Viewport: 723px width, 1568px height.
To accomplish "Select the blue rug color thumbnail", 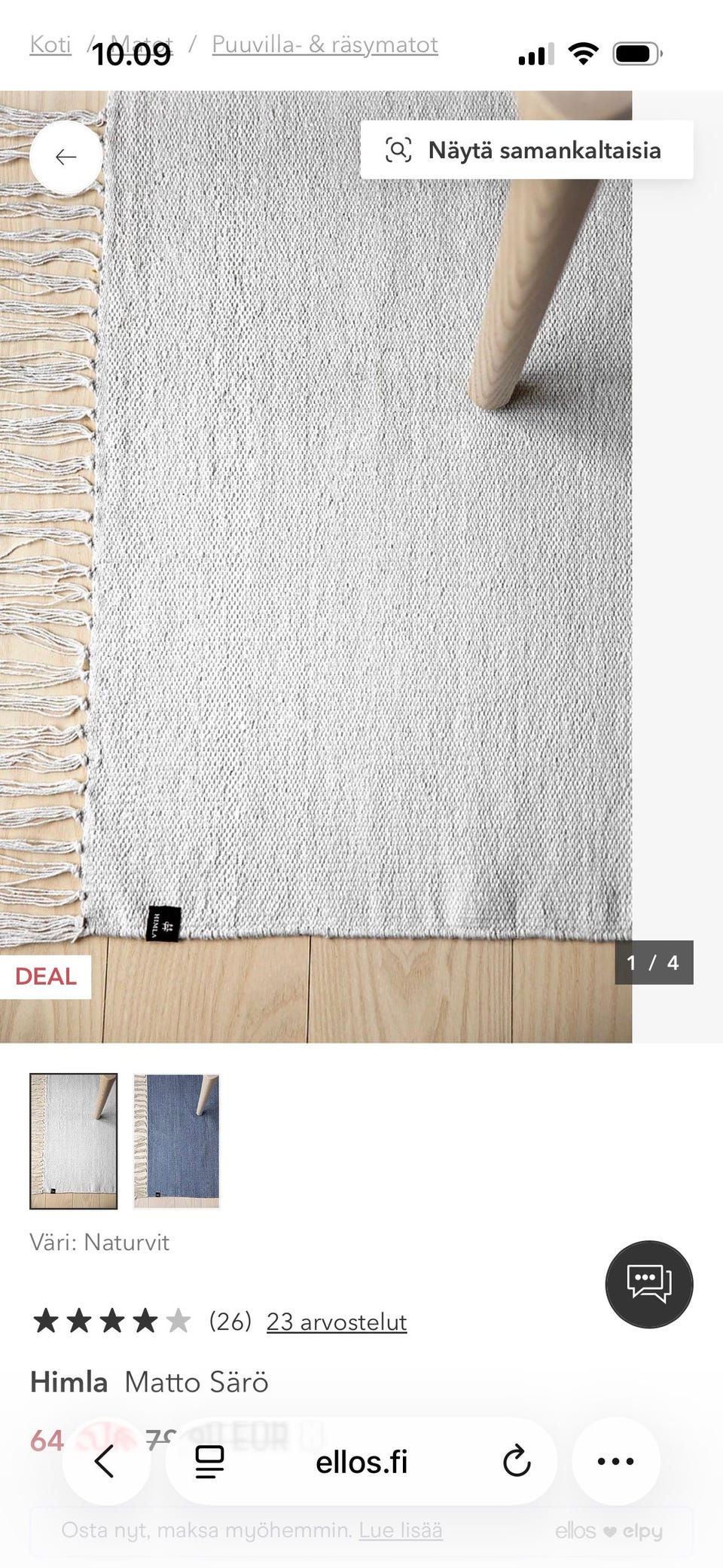I will pos(176,1141).
